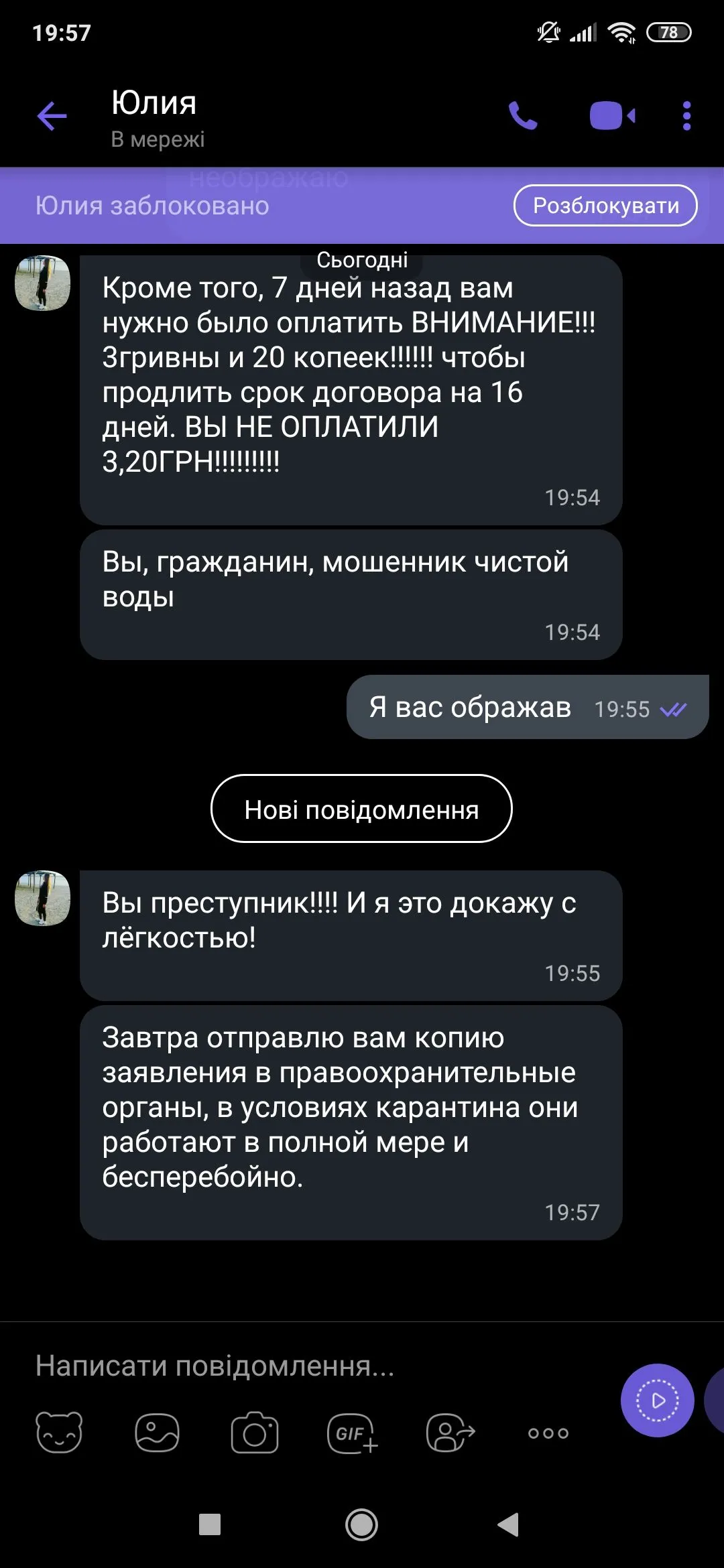This screenshot has width=724, height=1568.
Task: Record an instant video message
Action: [657, 1400]
